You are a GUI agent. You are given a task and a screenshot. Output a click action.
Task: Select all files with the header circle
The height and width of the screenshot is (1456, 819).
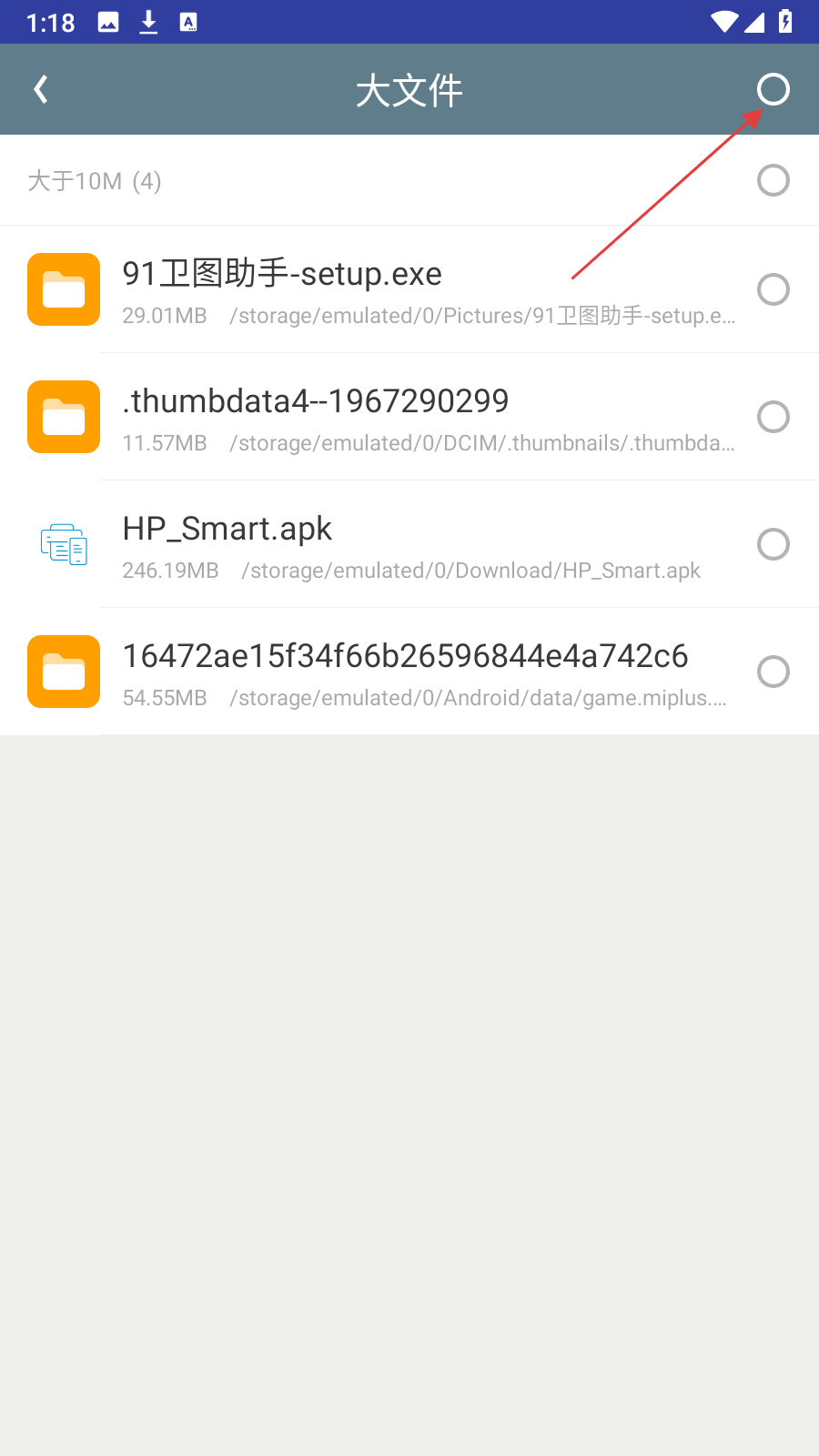(773, 89)
